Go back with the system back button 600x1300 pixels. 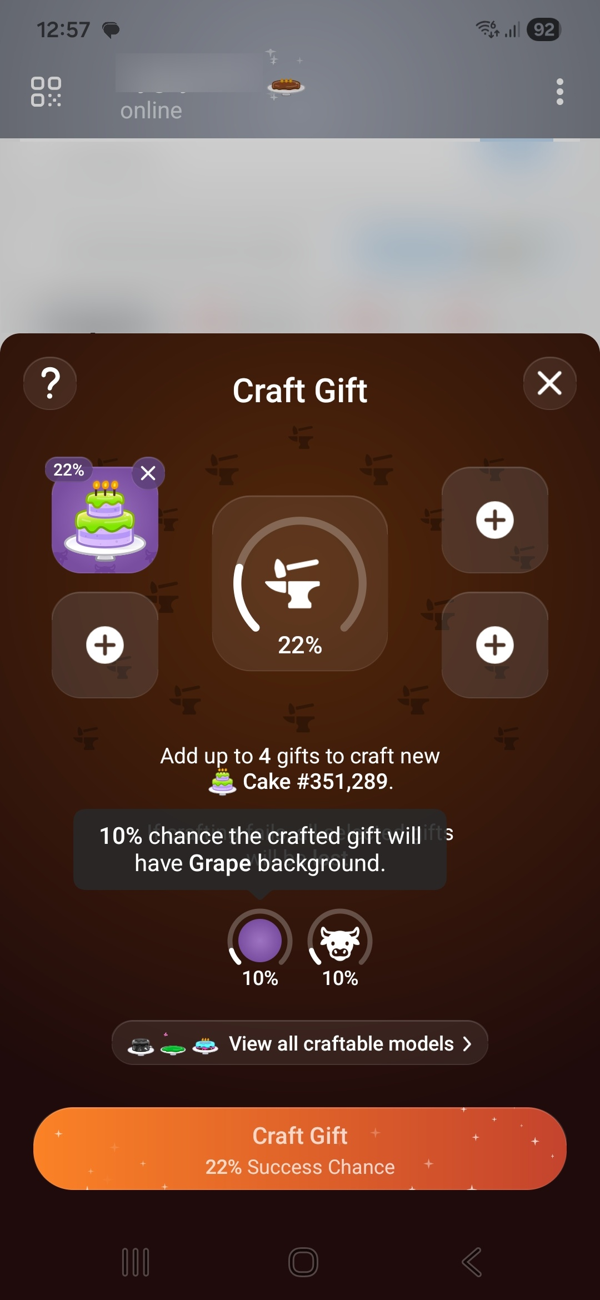click(x=471, y=1262)
